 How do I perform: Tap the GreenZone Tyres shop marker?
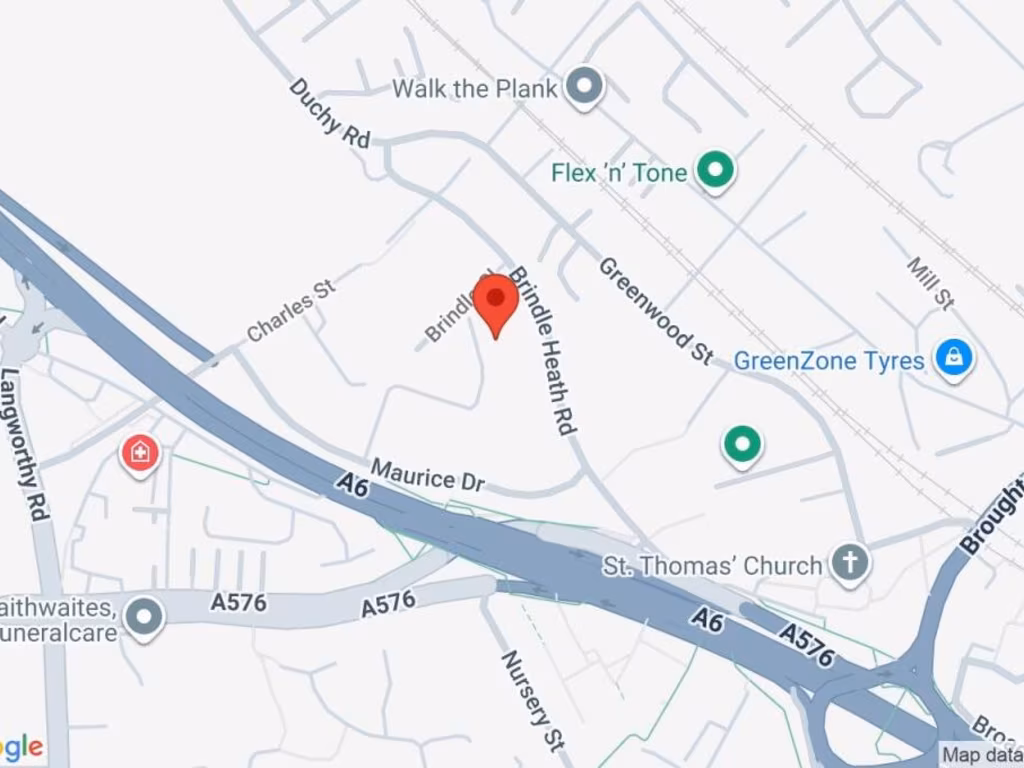click(x=954, y=358)
